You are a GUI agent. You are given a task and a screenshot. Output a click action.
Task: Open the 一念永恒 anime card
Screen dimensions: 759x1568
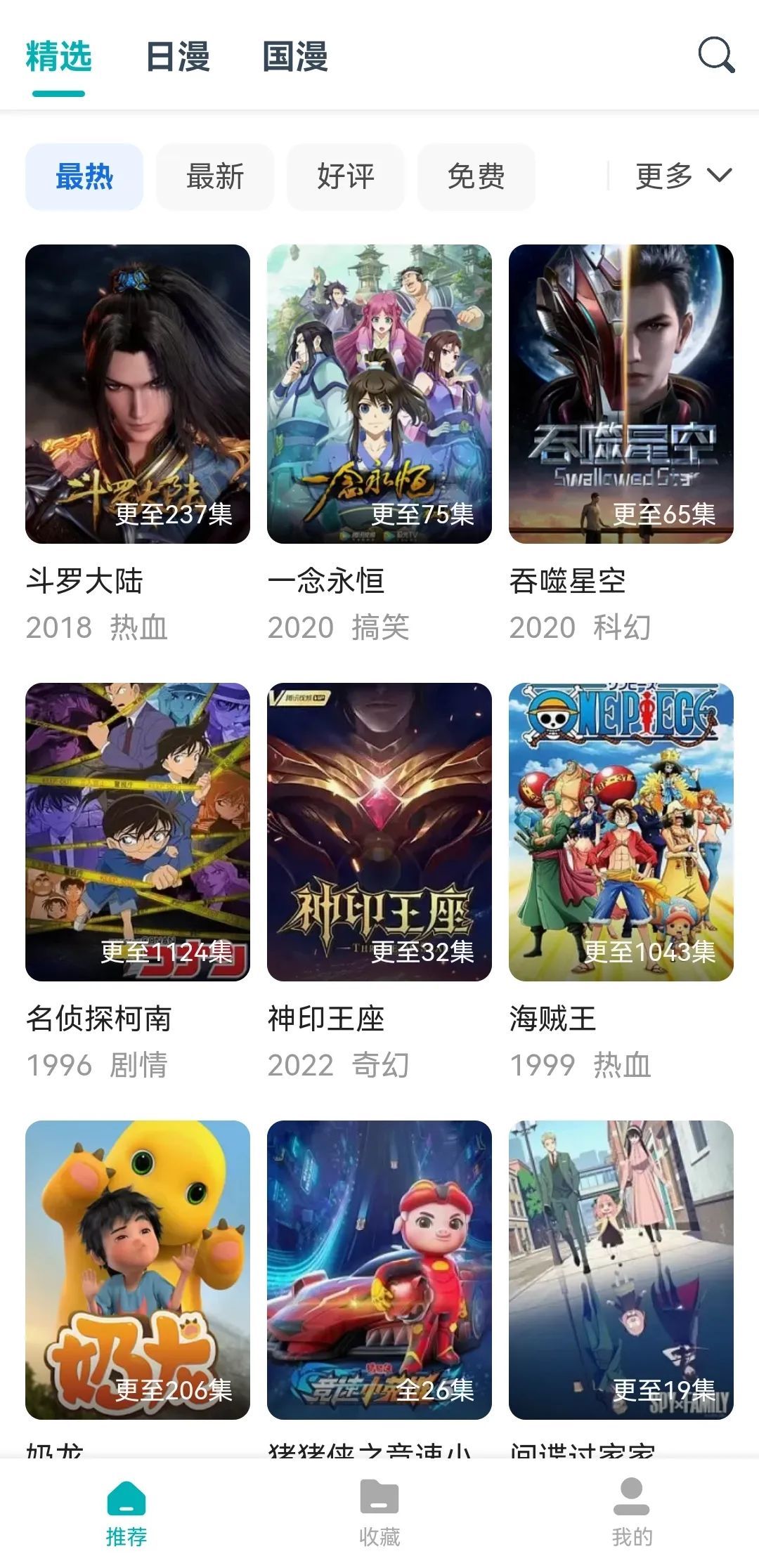[x=379, y=393]
